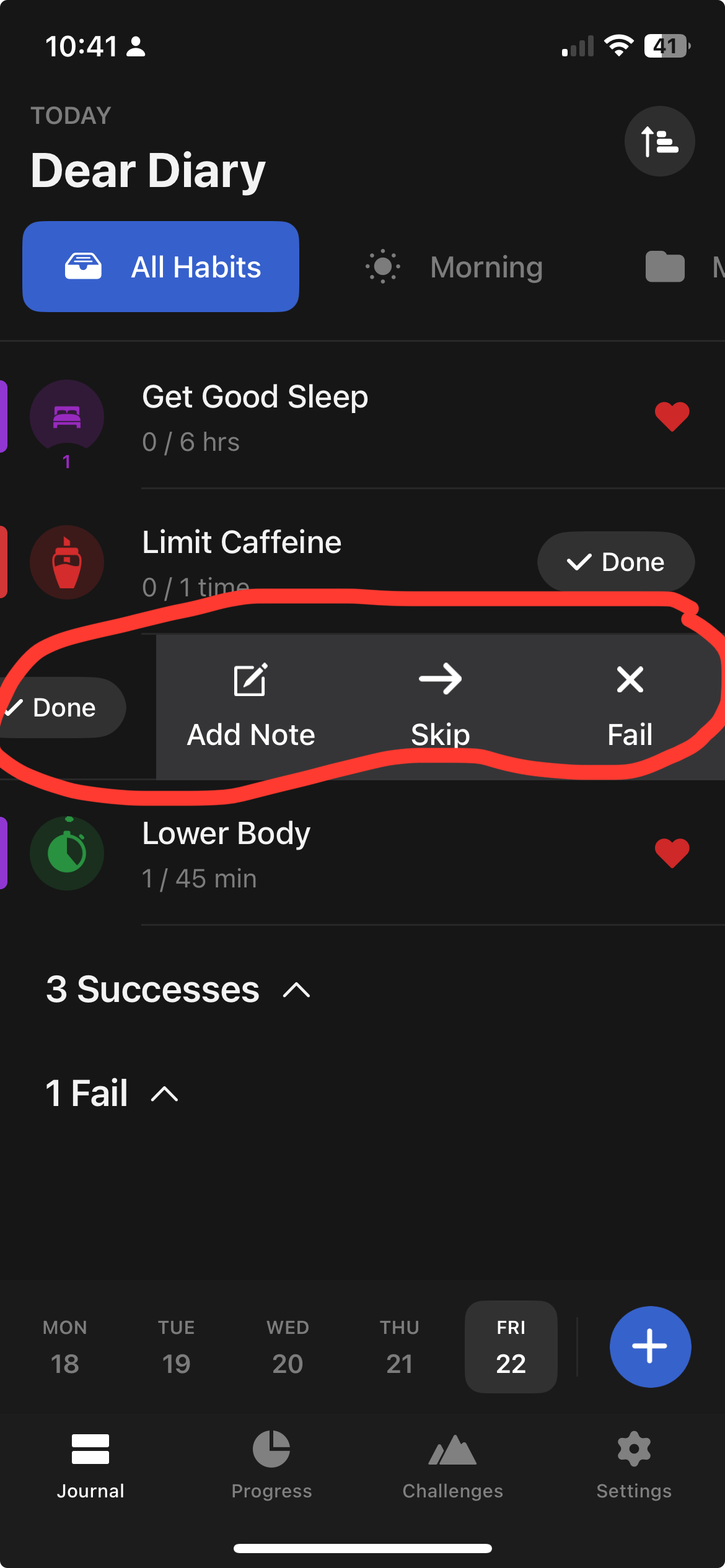Image resolution: width=725 pixels, height=1568 pixels.
Task: Select Thursday 21 in the date strip
Action: coord(400,1347)
